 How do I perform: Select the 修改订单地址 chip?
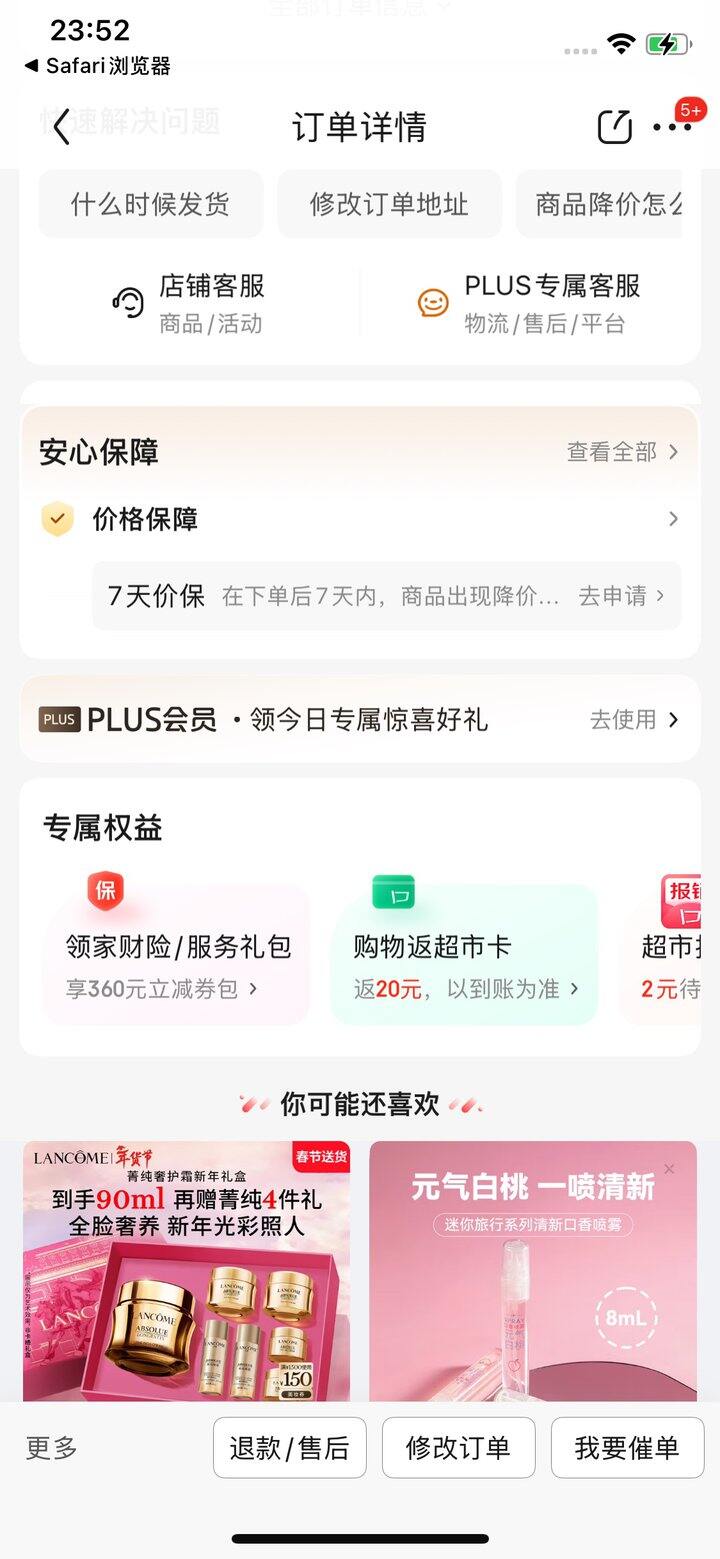point(389,204)
